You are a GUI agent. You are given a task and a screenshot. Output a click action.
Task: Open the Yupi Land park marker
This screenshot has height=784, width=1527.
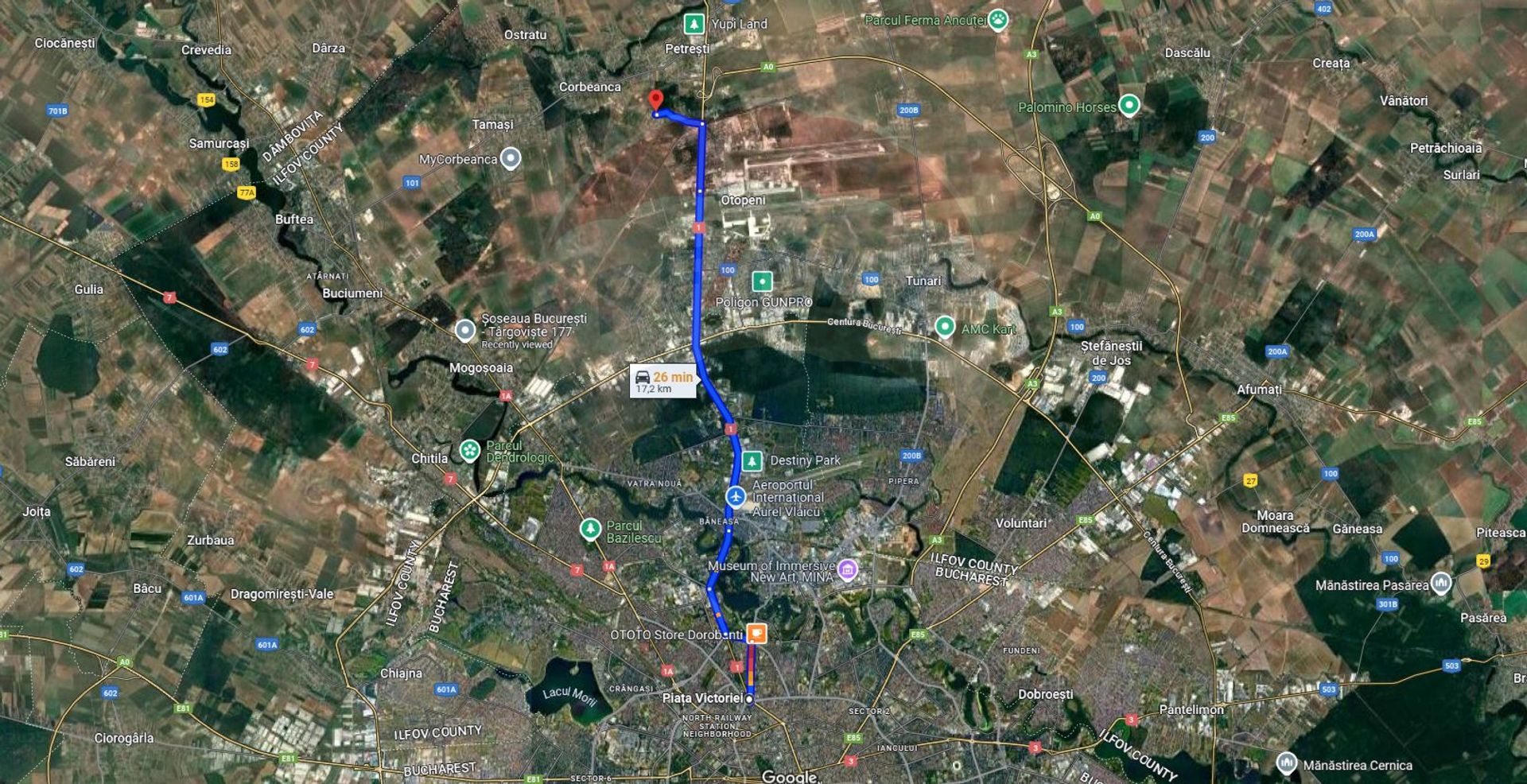[694, 24]
